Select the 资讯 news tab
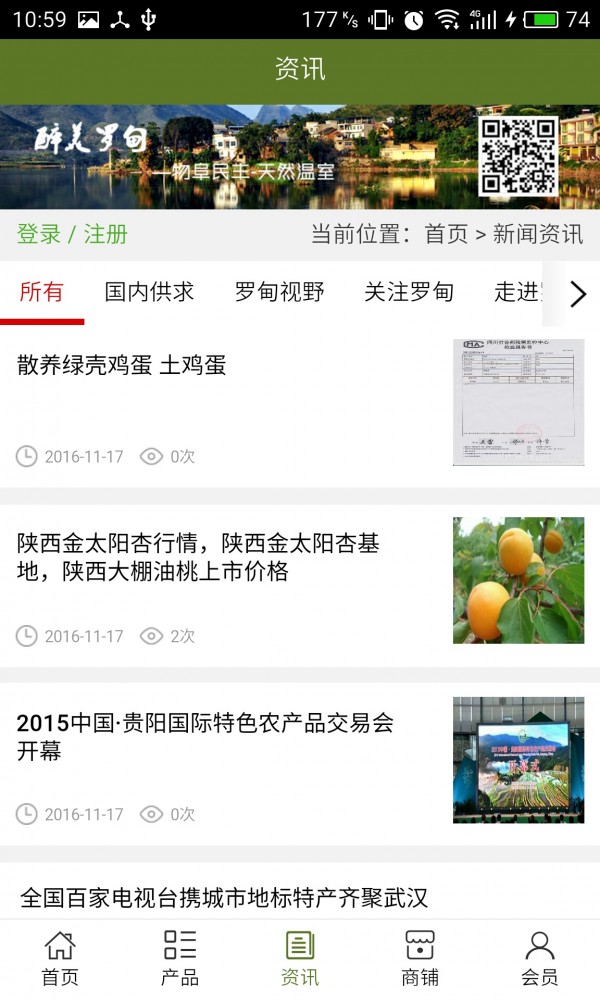The image size is (600, 1000). click(300, 958)
